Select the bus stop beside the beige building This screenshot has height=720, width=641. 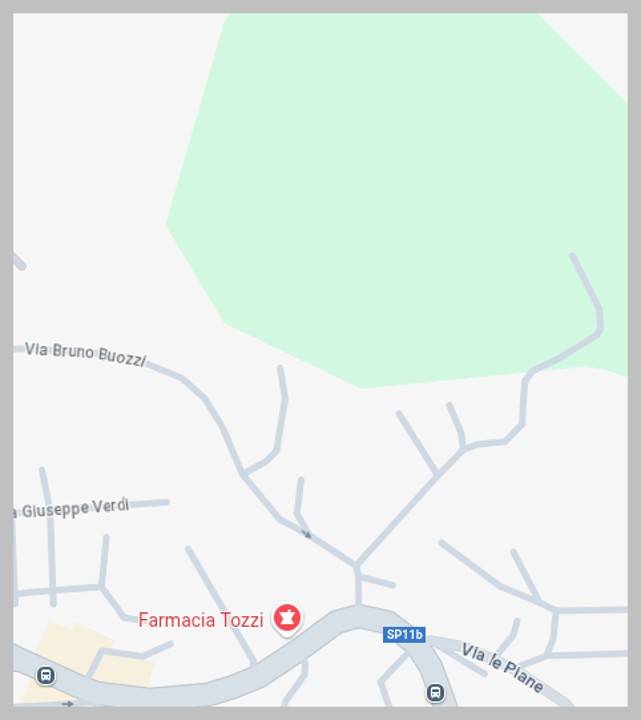point(45,675)
